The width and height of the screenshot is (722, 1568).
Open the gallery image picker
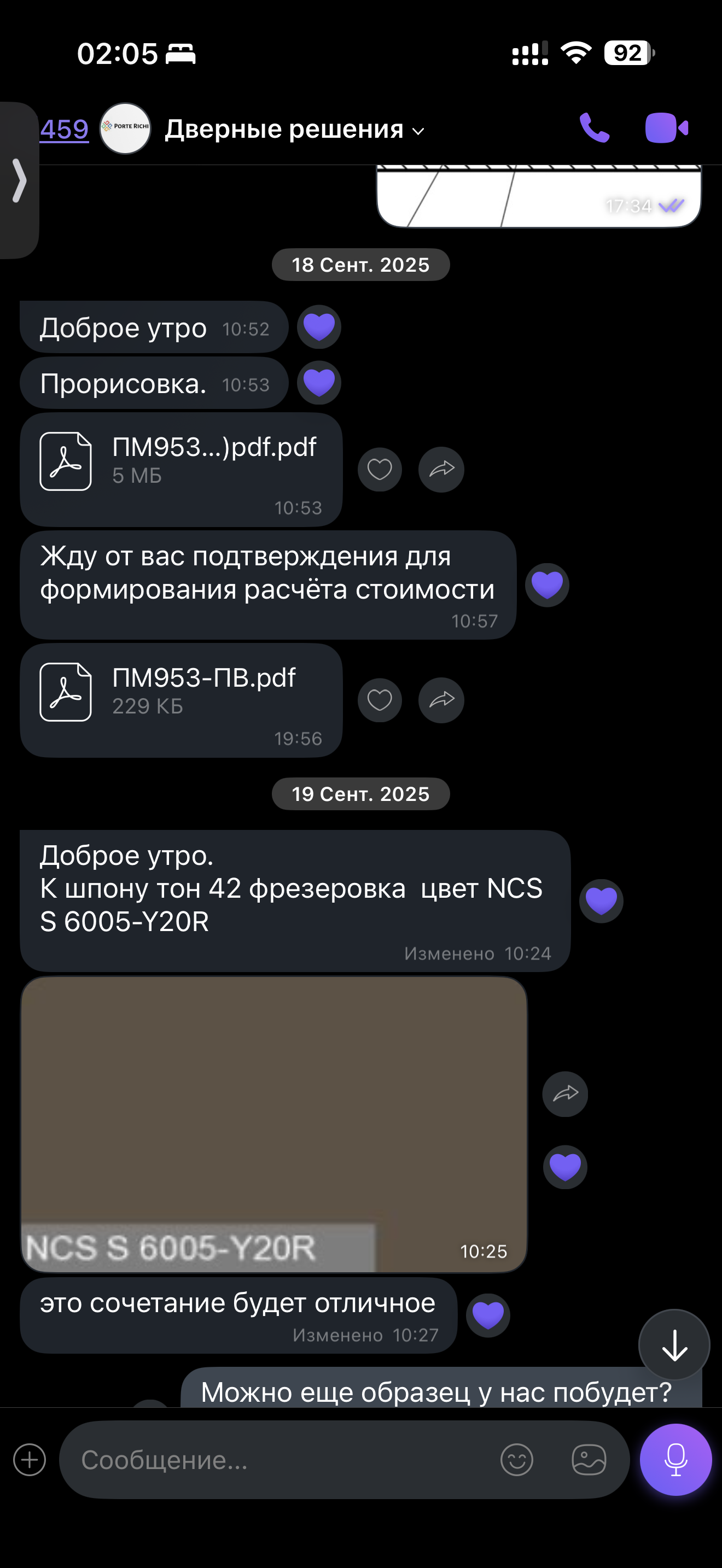click(589, 1460)
